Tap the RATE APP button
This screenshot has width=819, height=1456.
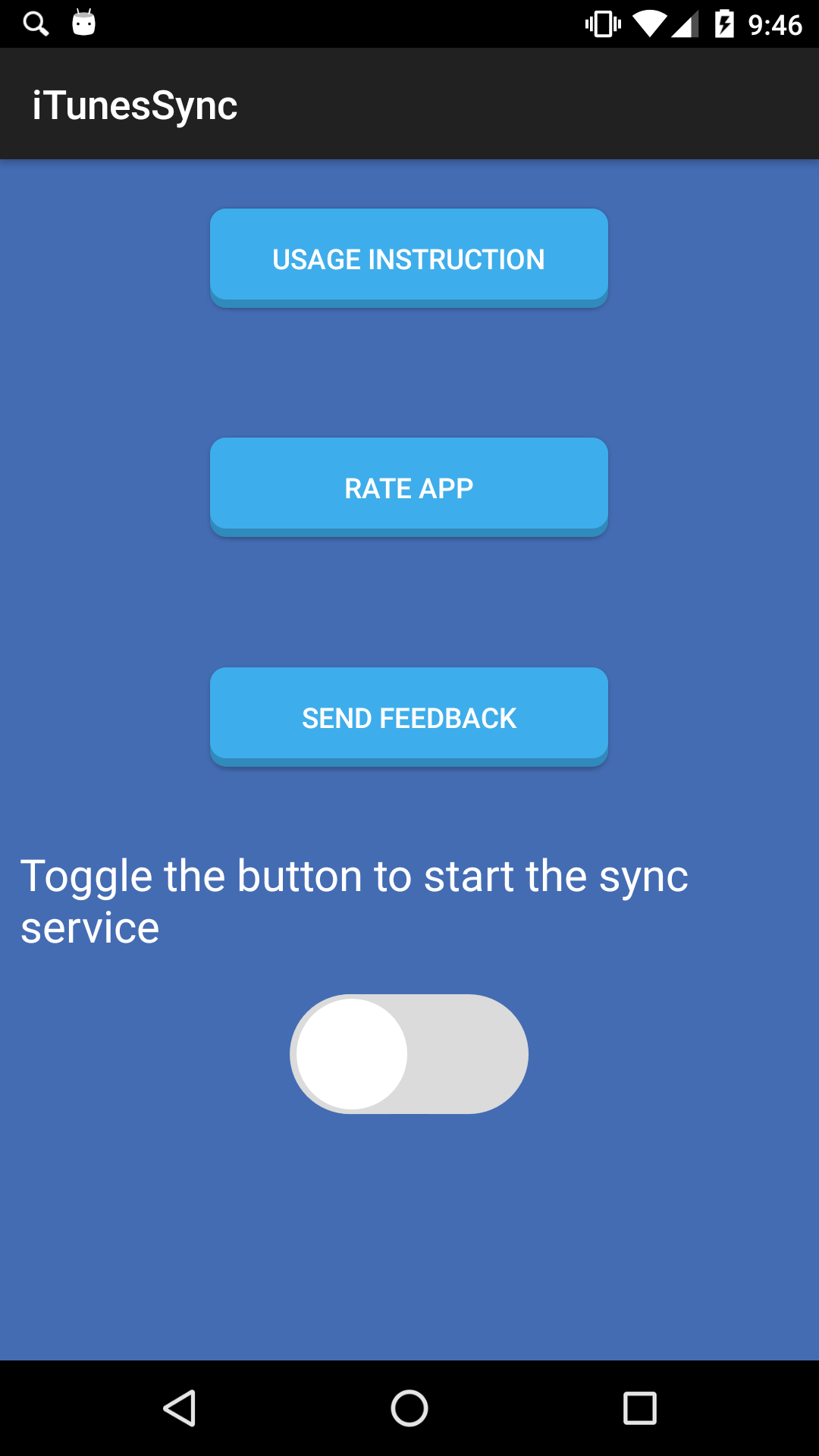point(409,488)
